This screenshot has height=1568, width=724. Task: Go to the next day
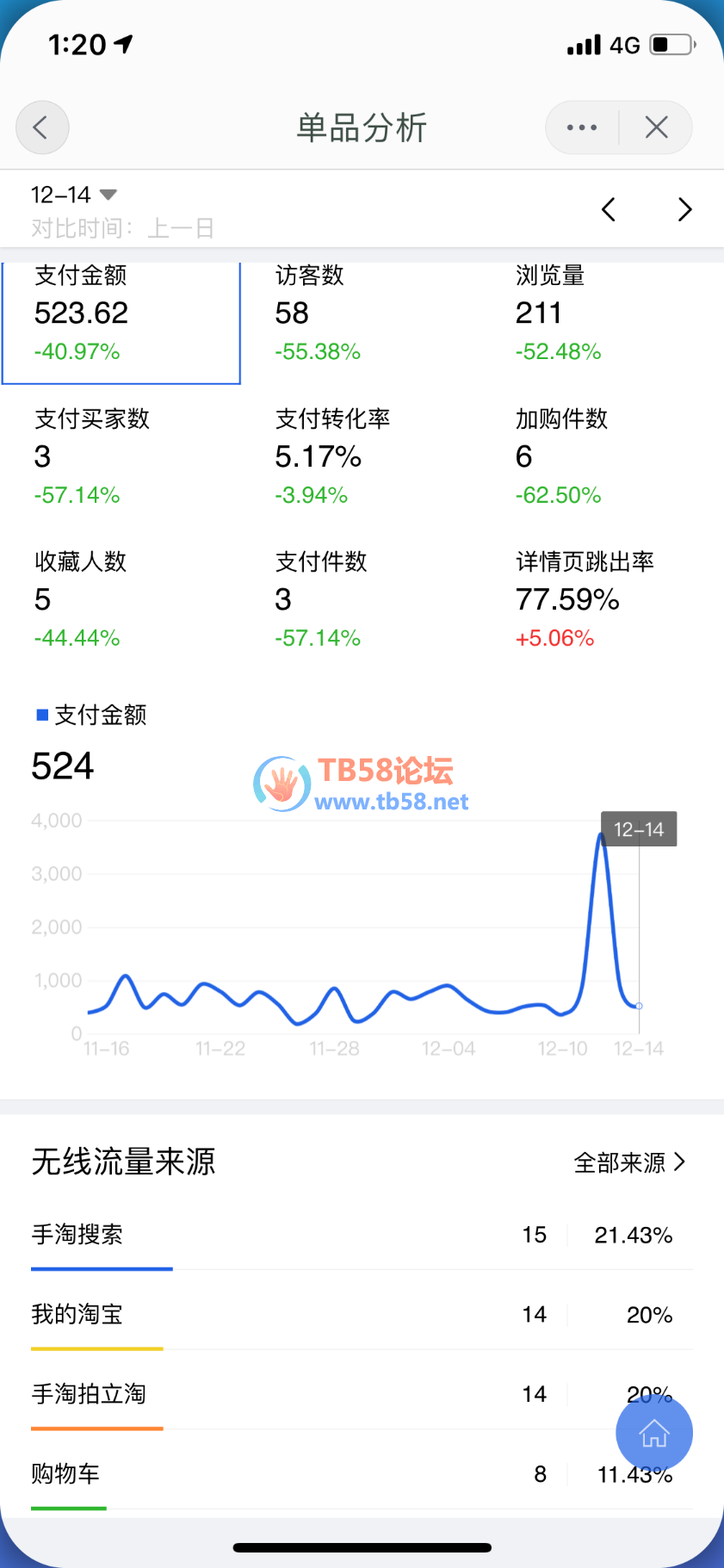pyautogui.click(x=684, y=209)
